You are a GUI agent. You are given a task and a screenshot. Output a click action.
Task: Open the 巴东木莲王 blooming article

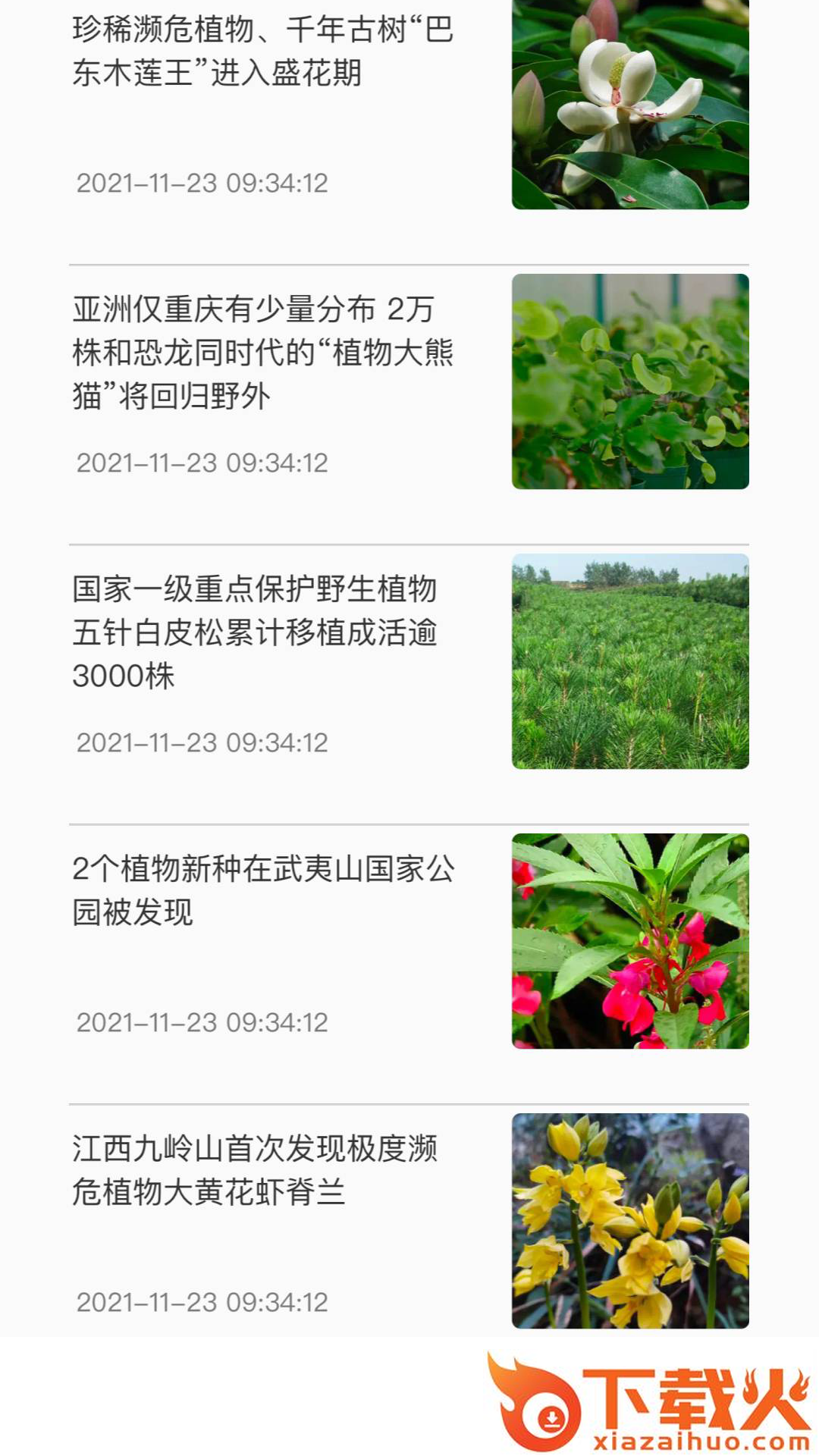[262, 52]
